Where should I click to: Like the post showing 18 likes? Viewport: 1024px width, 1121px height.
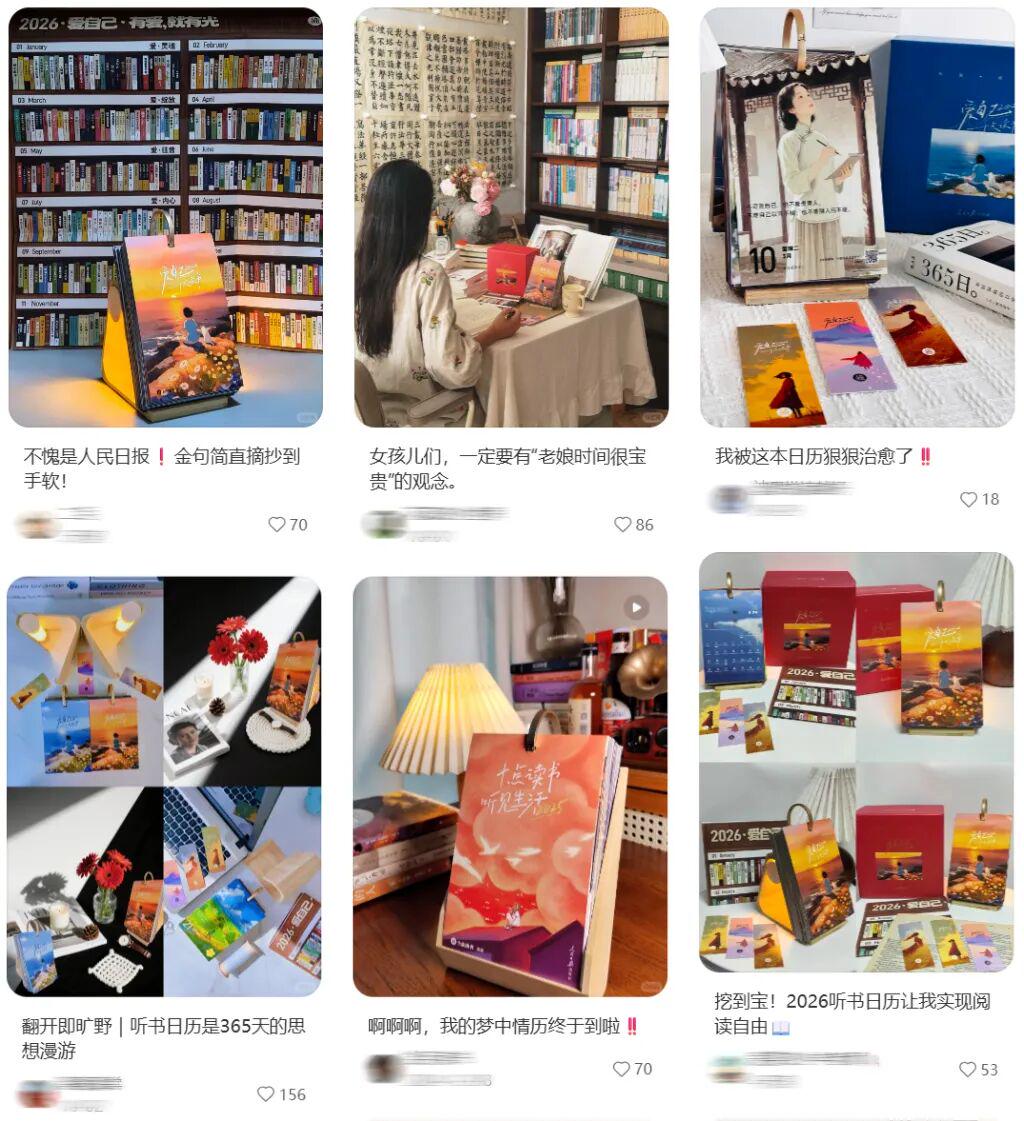coord(968,499)
